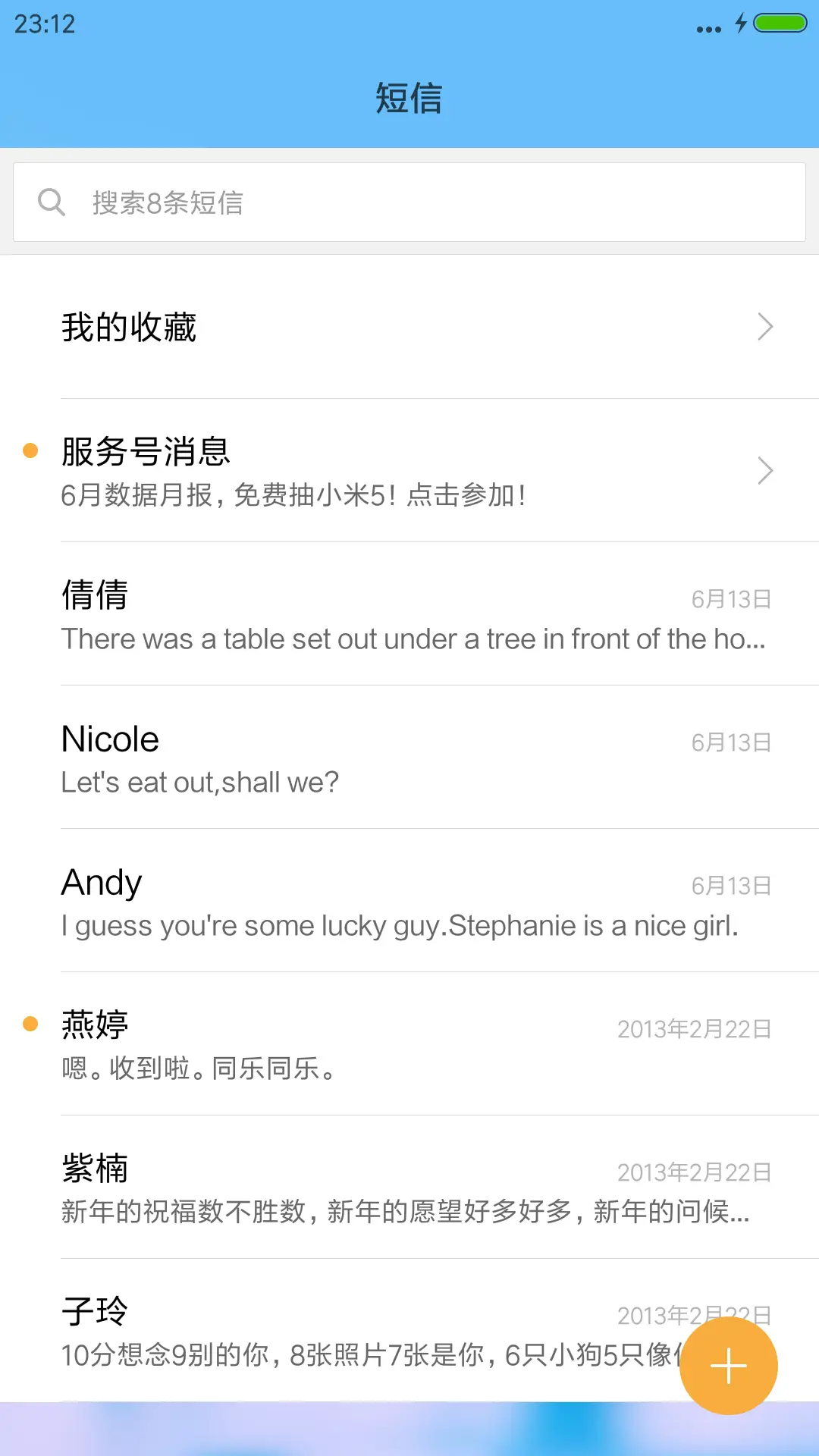Tap the magnifier search icon
This screenshot has width=819, height=1456.
click(x=51, y=201)
